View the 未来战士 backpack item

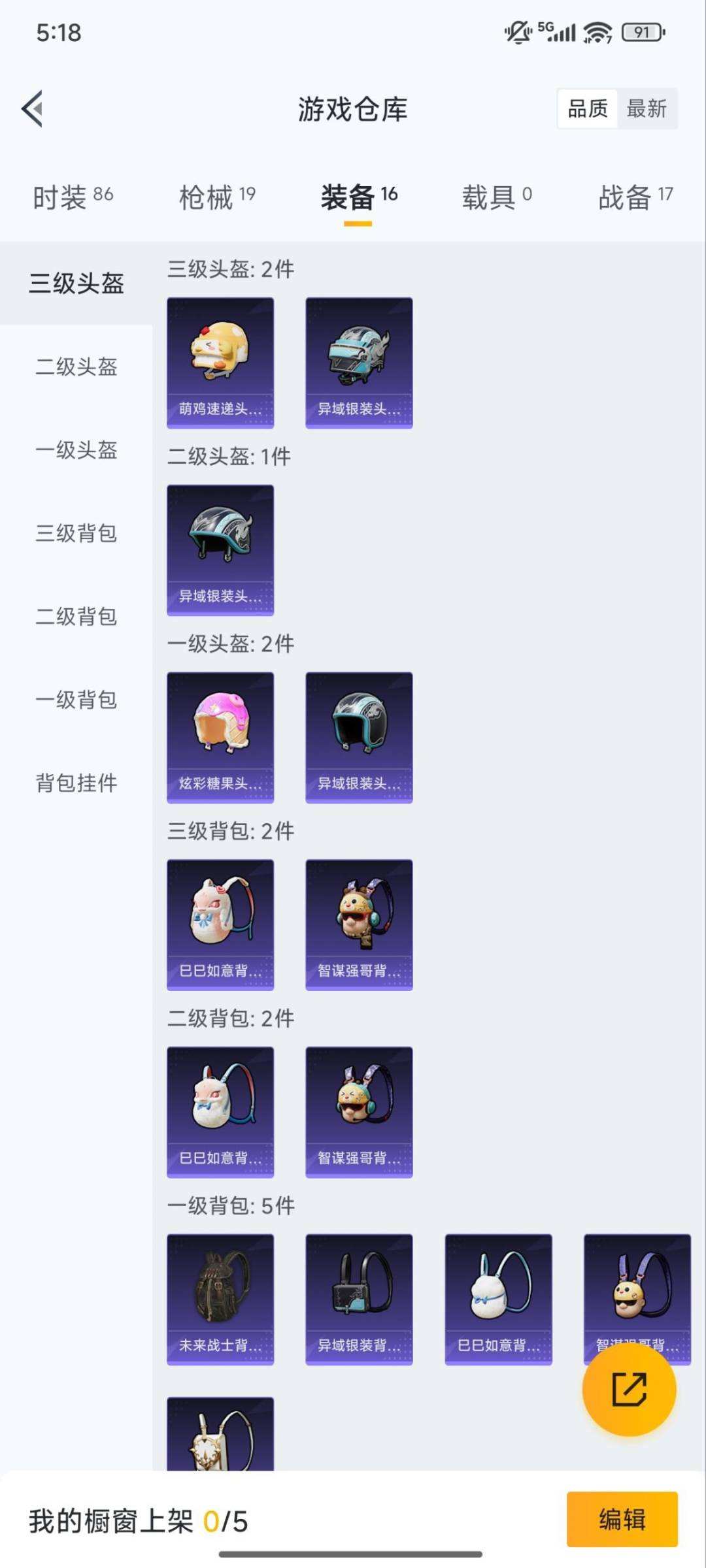click(220, 1299)
